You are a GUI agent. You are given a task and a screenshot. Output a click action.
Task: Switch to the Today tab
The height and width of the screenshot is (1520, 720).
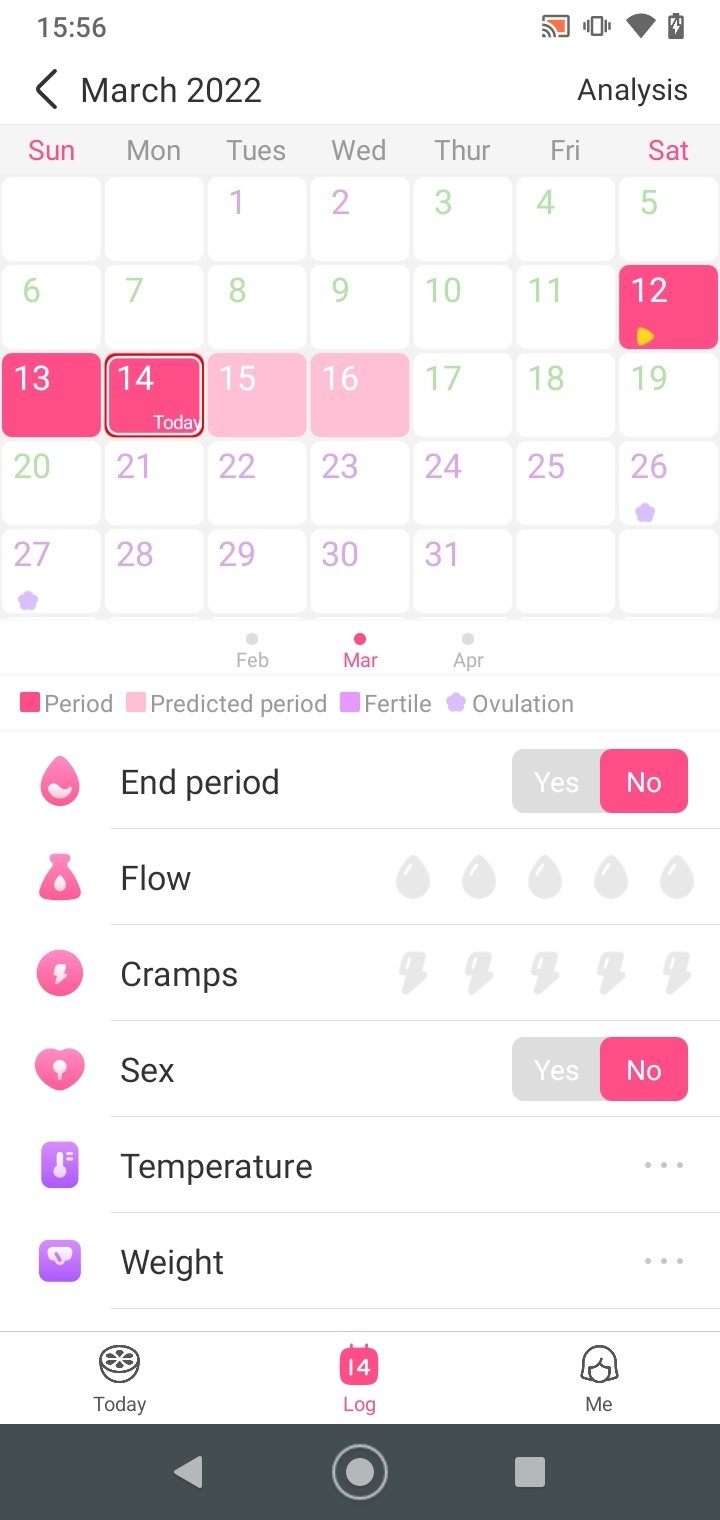120,1378
